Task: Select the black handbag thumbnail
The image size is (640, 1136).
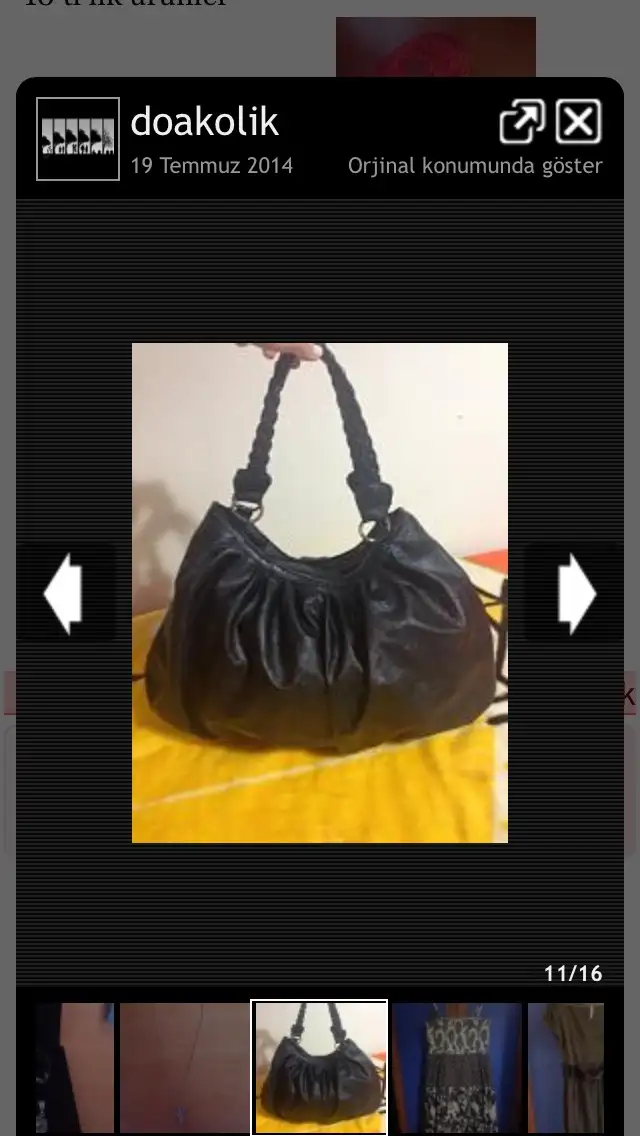Action: pos(319,1068)
